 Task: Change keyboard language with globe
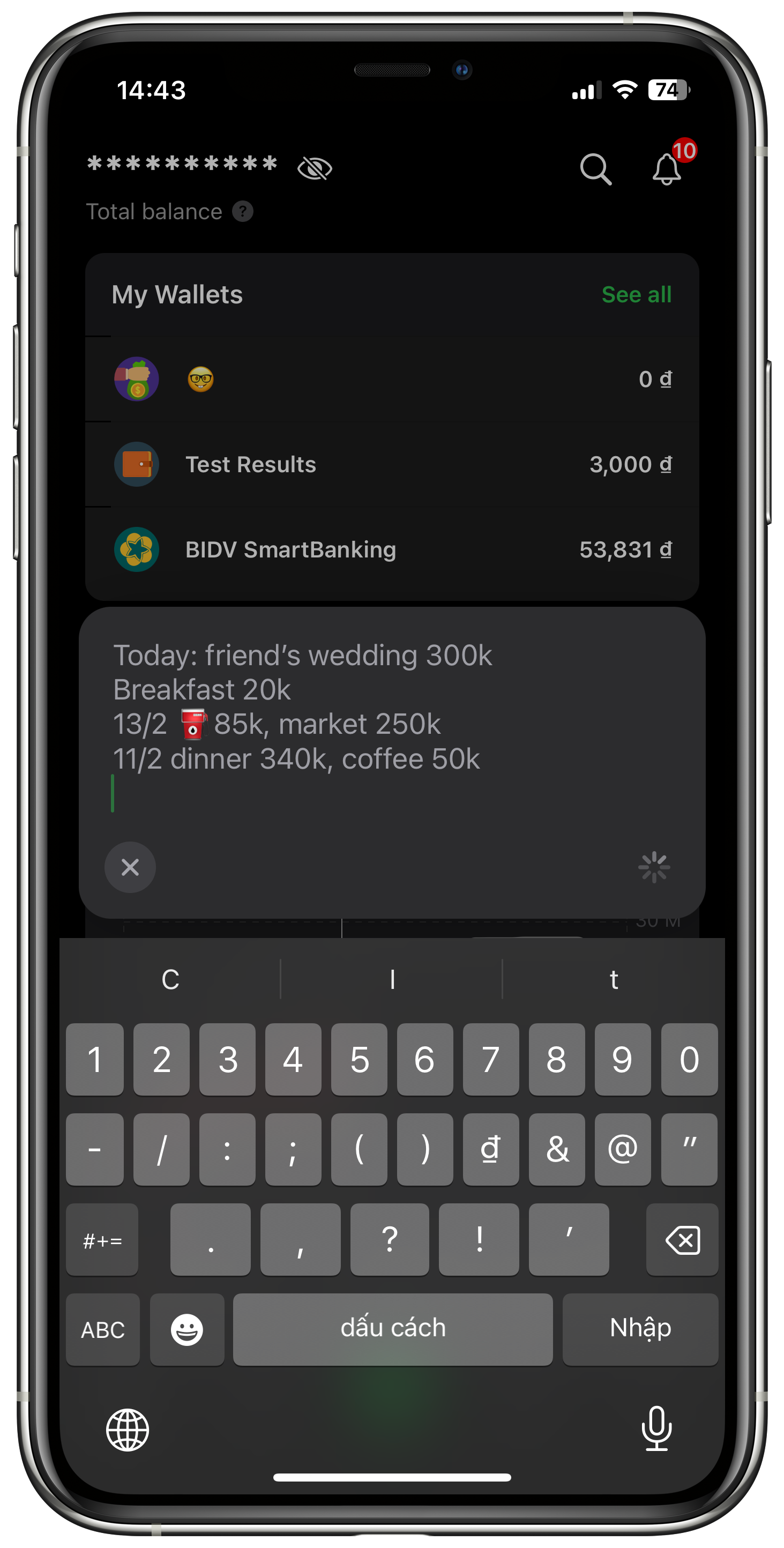tap(128, 1430)
